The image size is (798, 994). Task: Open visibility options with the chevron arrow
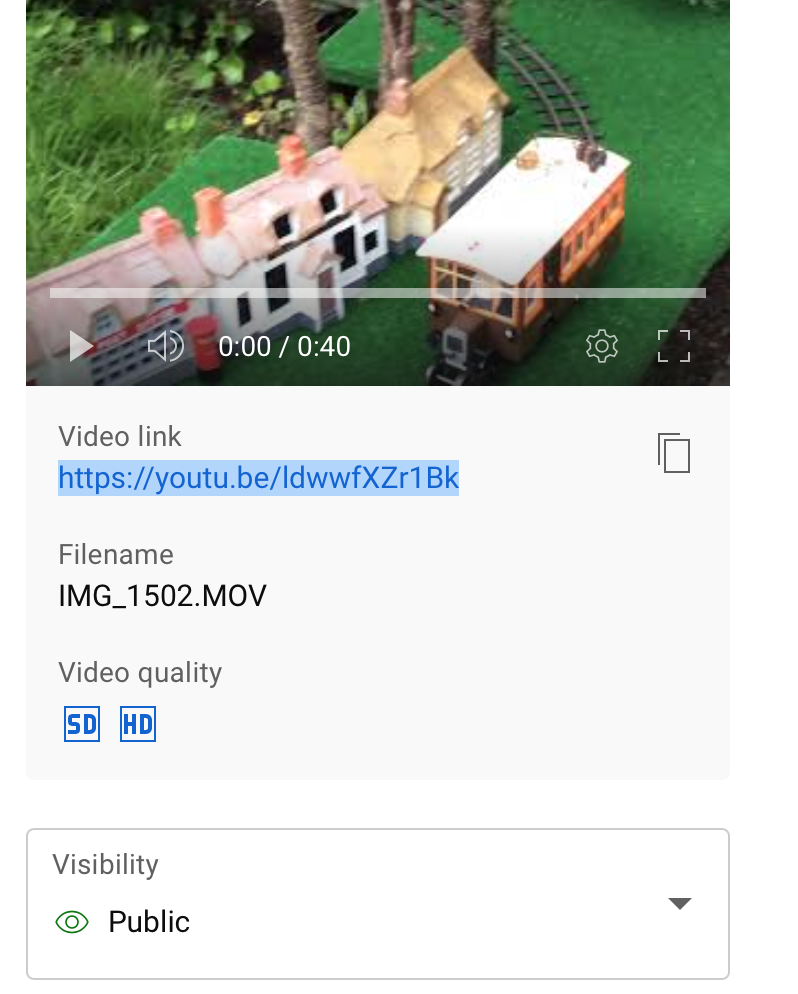[x=680, y=902]
